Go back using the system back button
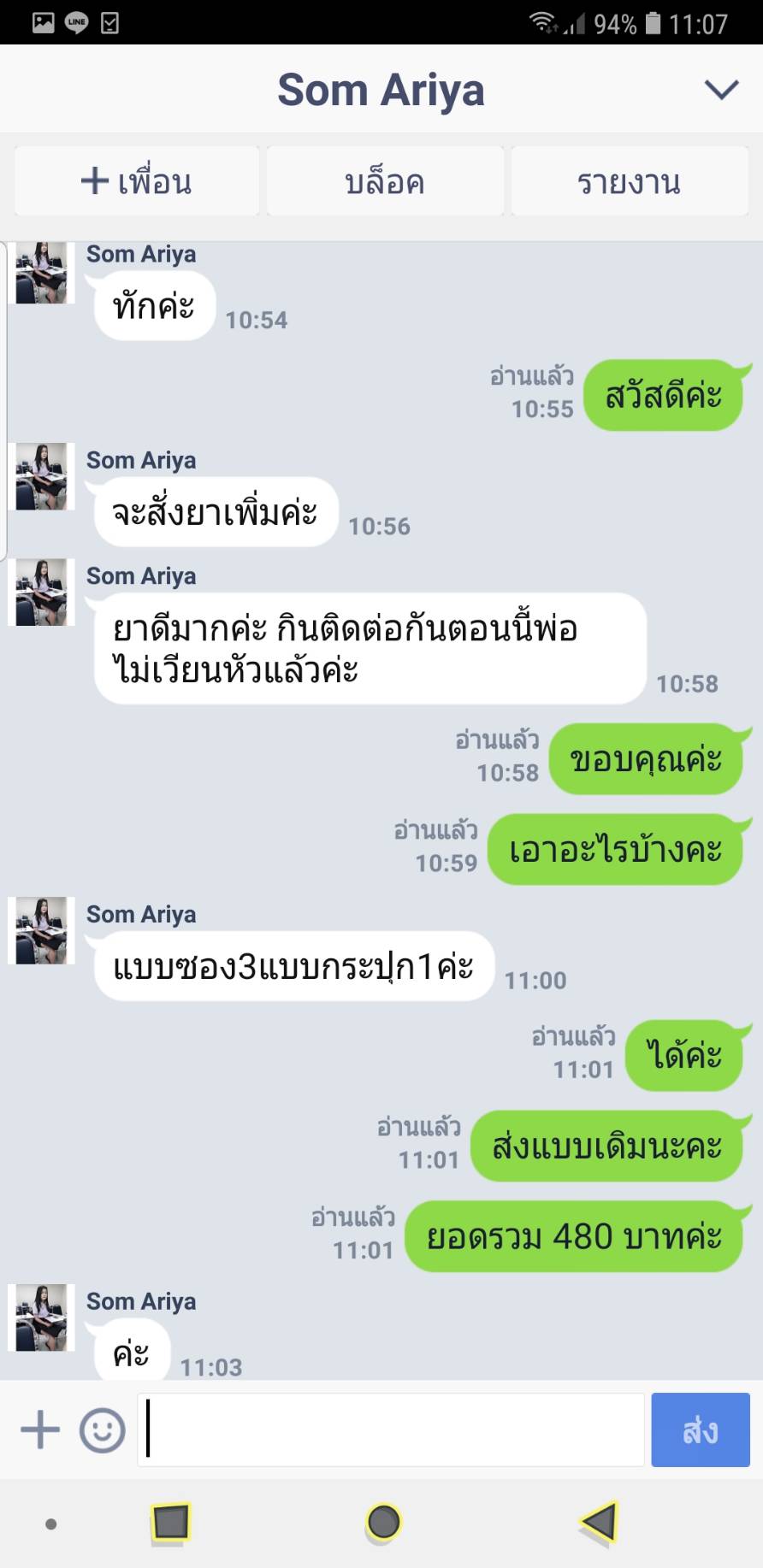The height and width of the screenshot is (1568, 763). [598, 1523]
